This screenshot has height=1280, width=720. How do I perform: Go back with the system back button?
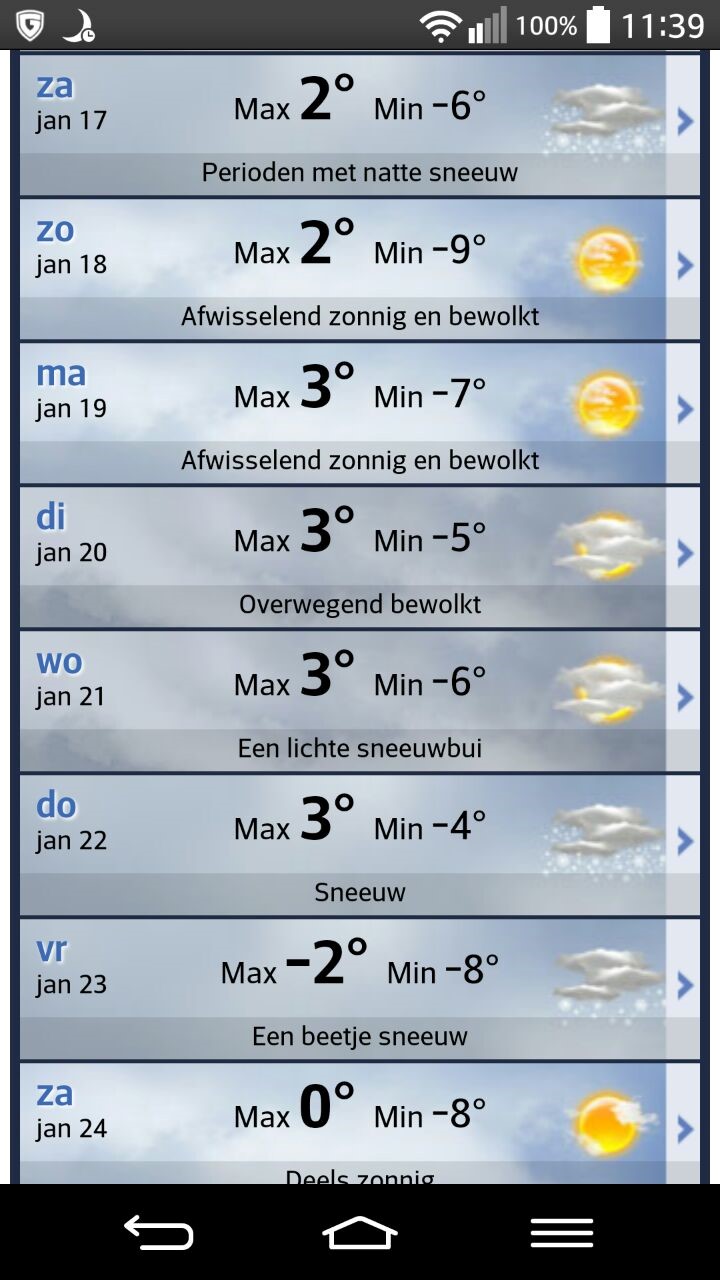click(x=158, y=1232)
